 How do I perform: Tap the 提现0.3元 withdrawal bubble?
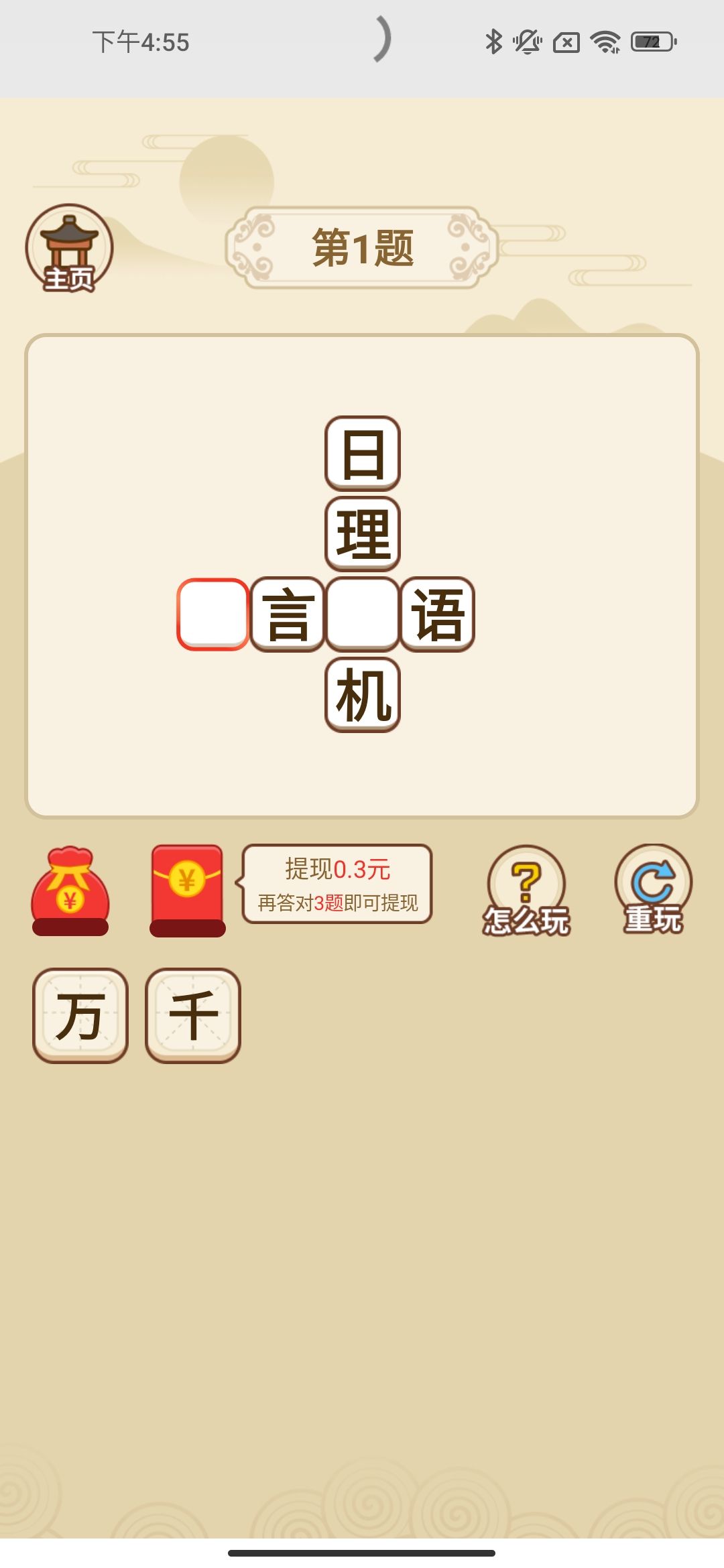coord(337,884)
